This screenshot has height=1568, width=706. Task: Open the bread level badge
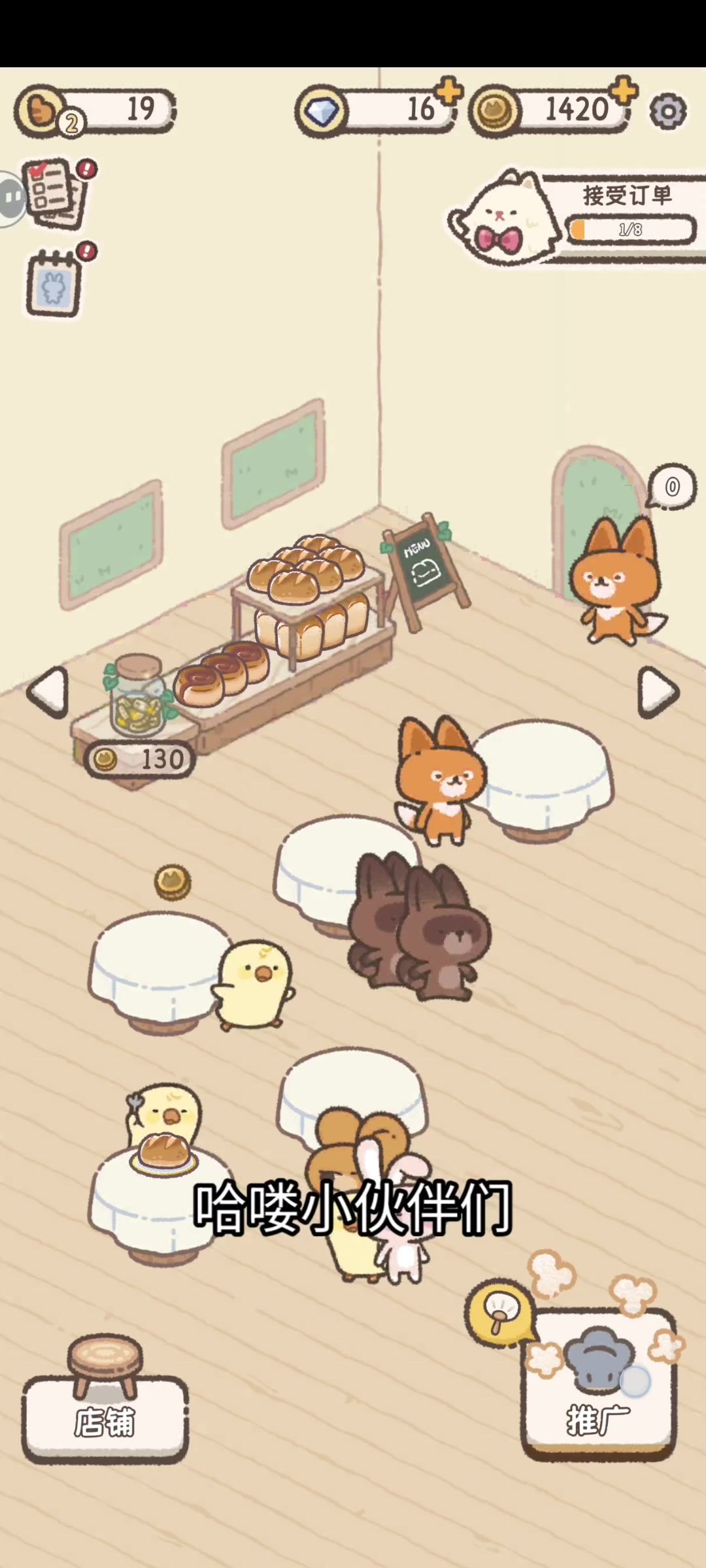(43, 111)
